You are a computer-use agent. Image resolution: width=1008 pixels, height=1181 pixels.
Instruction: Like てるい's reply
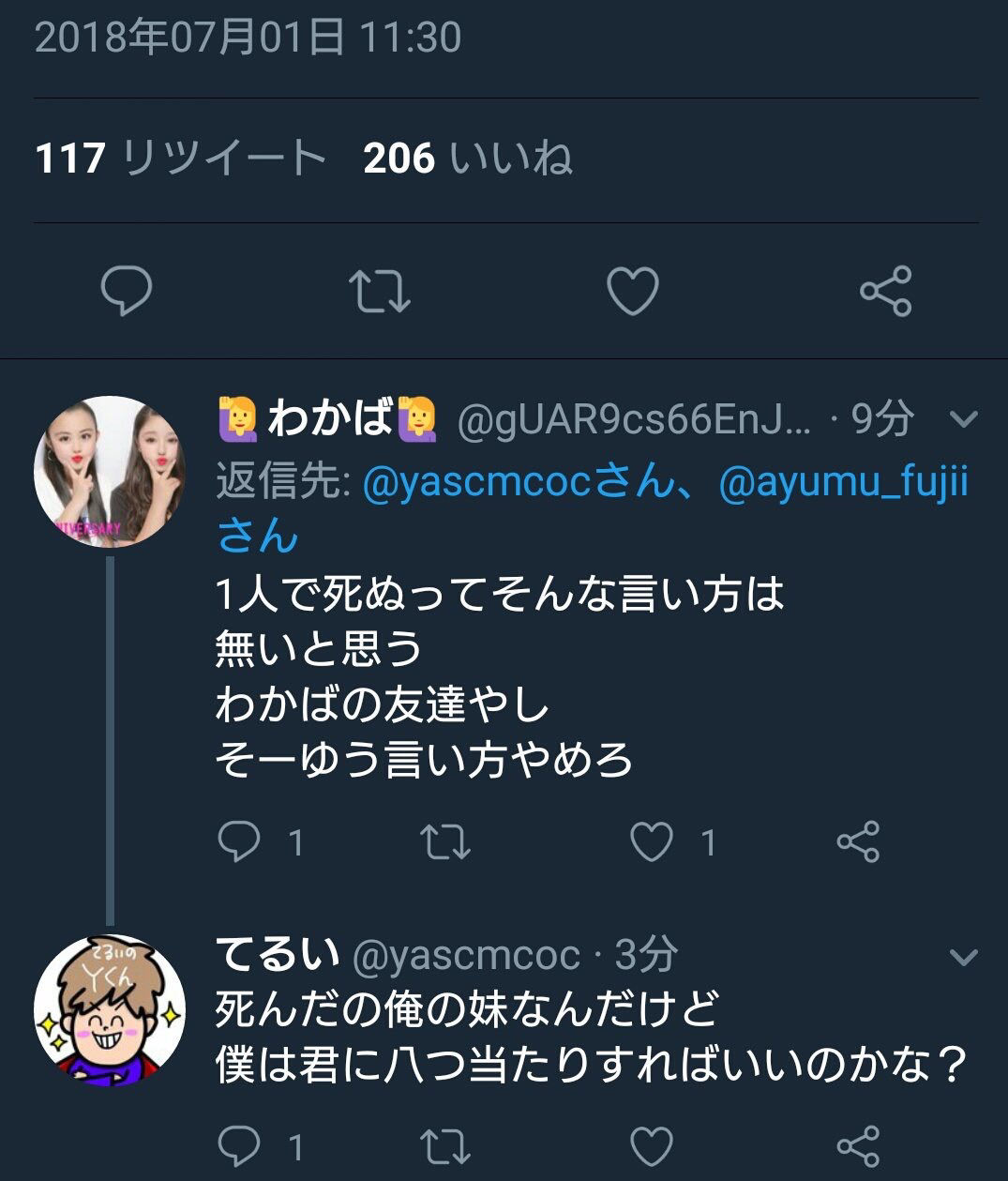pyautogui.click(x=652, y=1146)
